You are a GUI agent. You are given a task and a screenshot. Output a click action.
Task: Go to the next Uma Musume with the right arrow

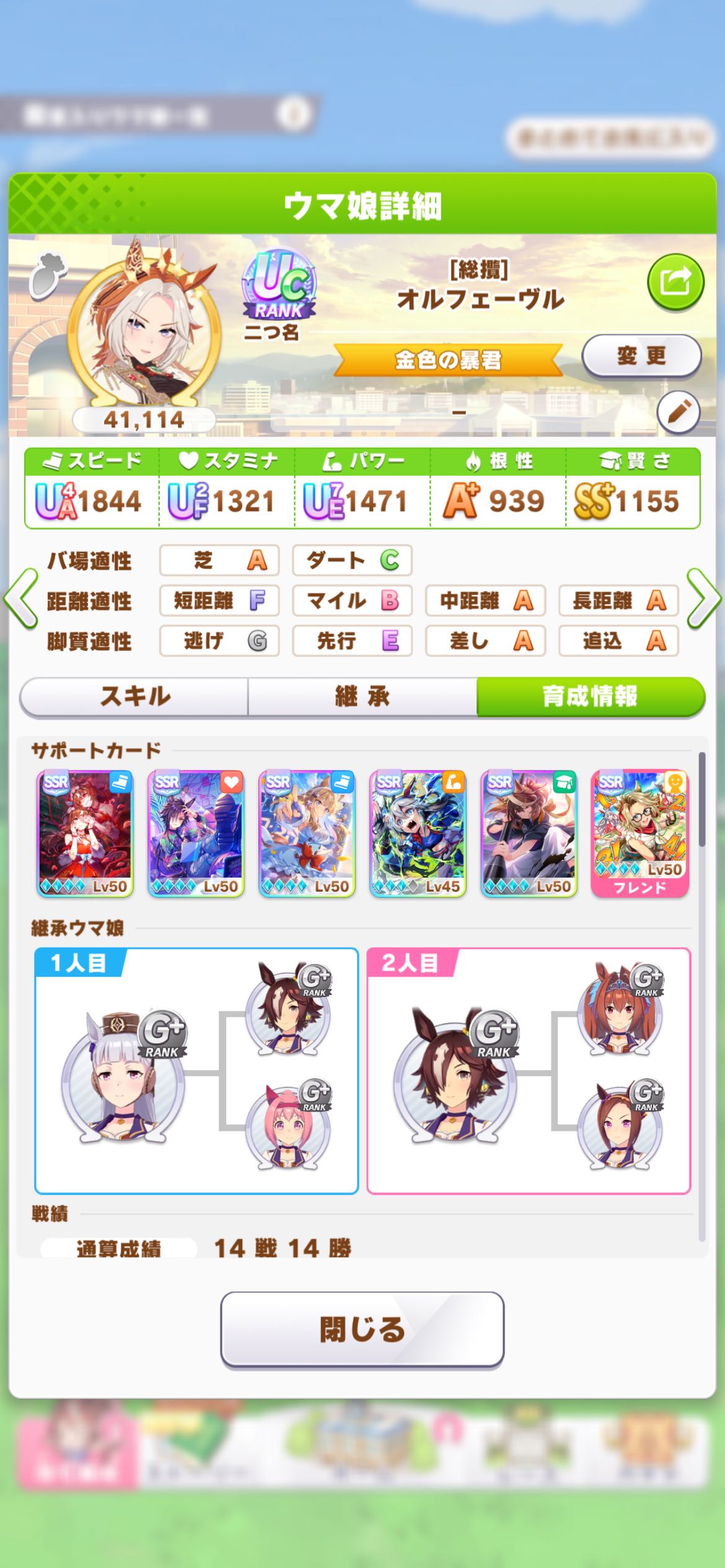click(x=704, y=599)
